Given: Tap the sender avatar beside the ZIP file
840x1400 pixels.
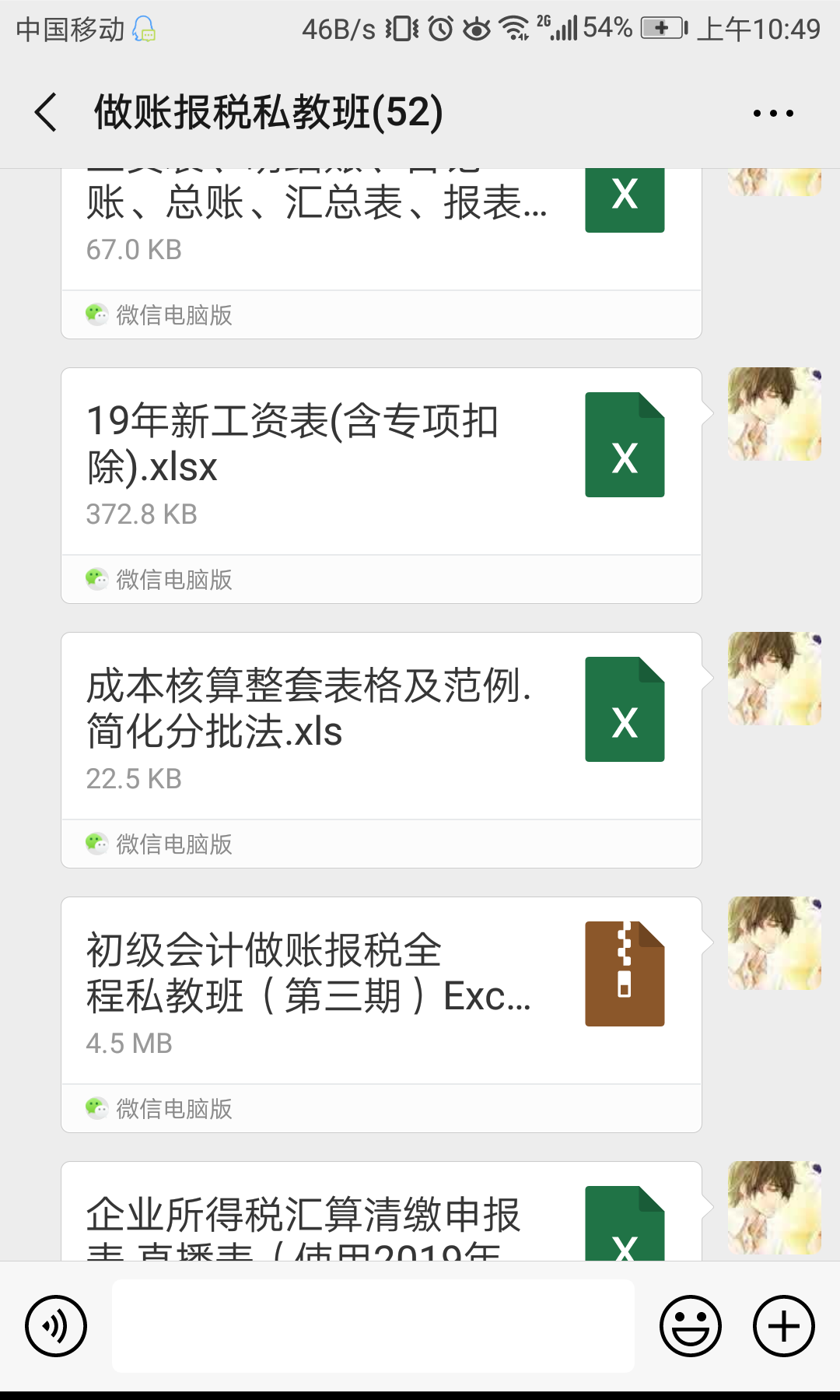Looking at the screenshot, I should [x=774, y=943].
